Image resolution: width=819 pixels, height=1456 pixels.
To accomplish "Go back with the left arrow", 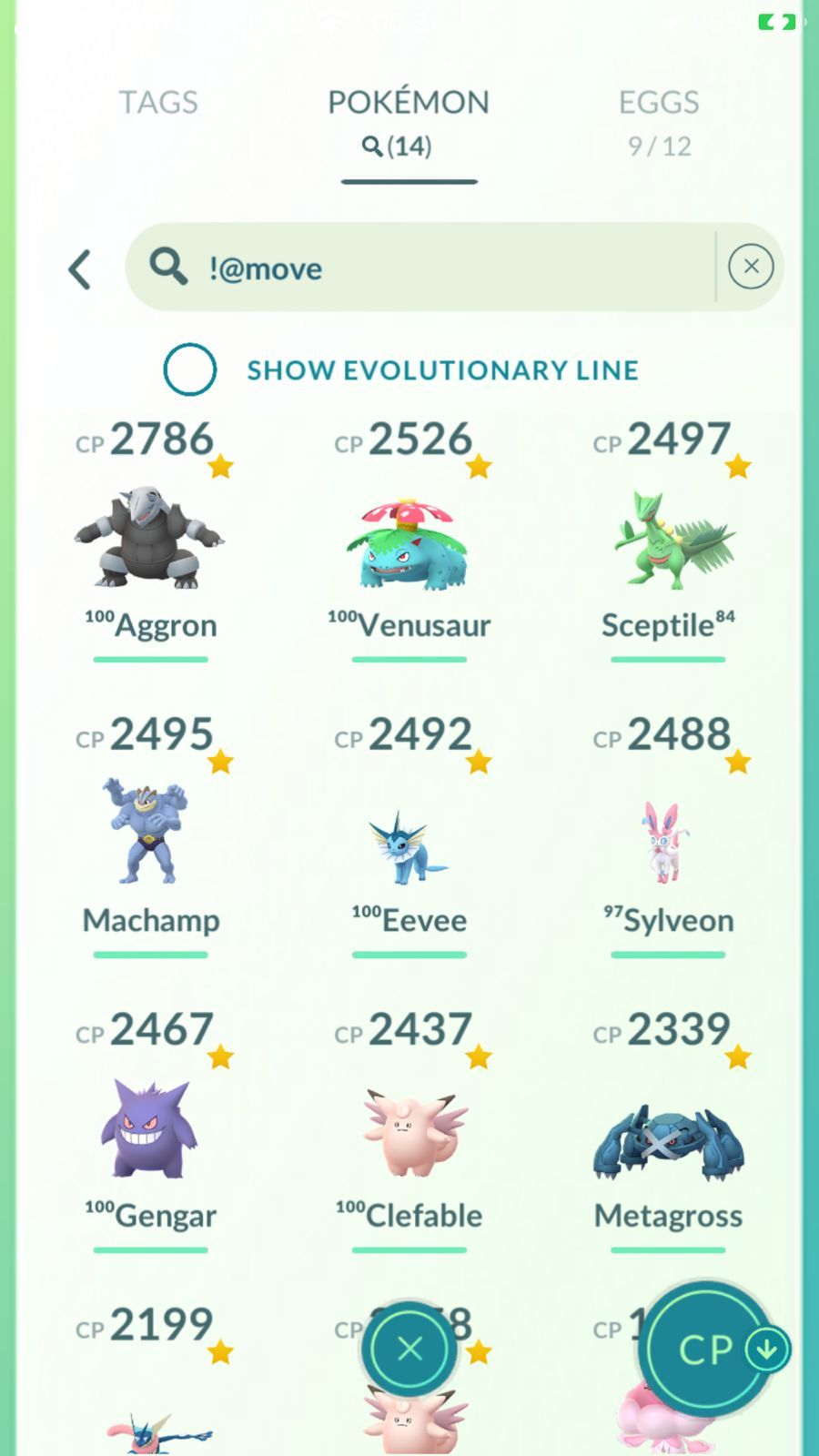I will [x=80, y=269].
